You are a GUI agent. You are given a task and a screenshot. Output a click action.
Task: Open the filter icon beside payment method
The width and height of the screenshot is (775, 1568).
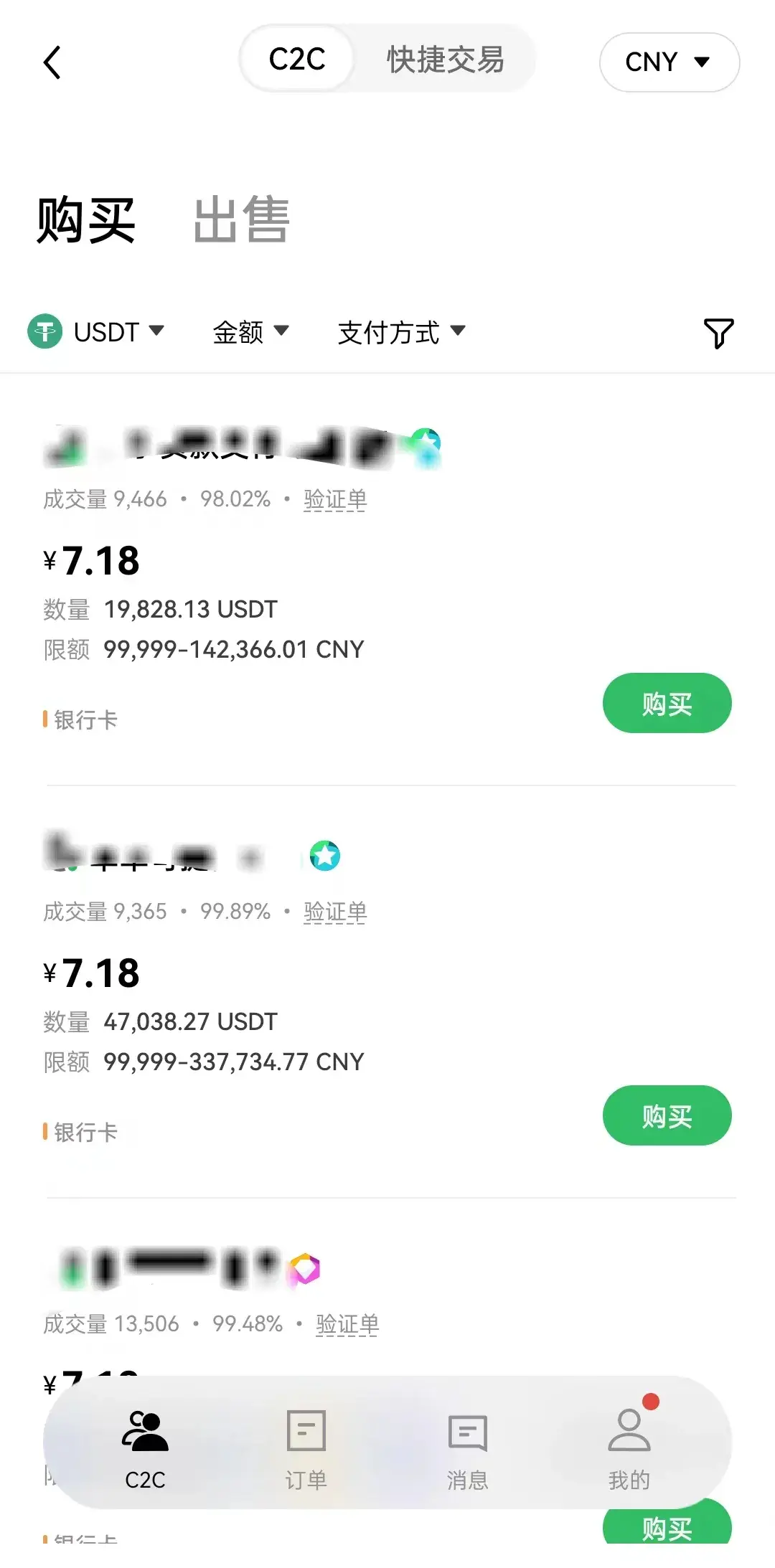718,332
